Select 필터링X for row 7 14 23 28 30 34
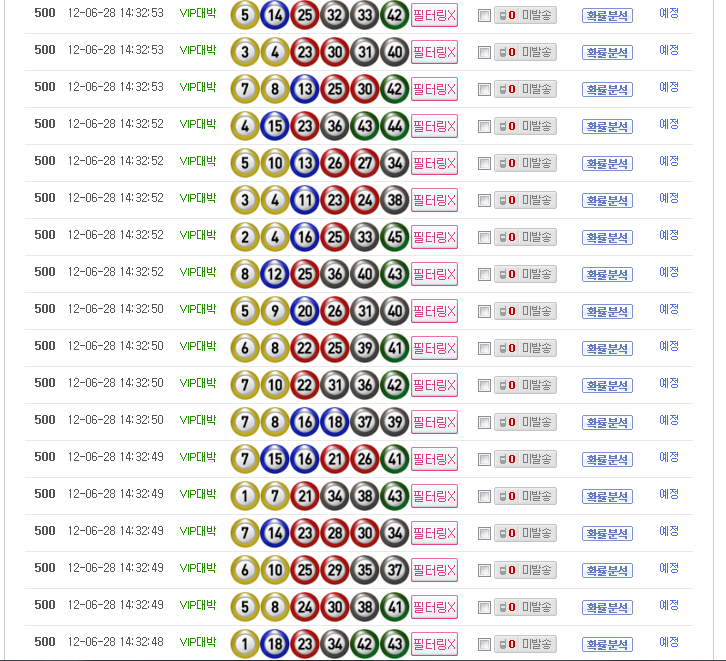The width and height of the screenshot is (726, 661). click(x=434, y=534)
